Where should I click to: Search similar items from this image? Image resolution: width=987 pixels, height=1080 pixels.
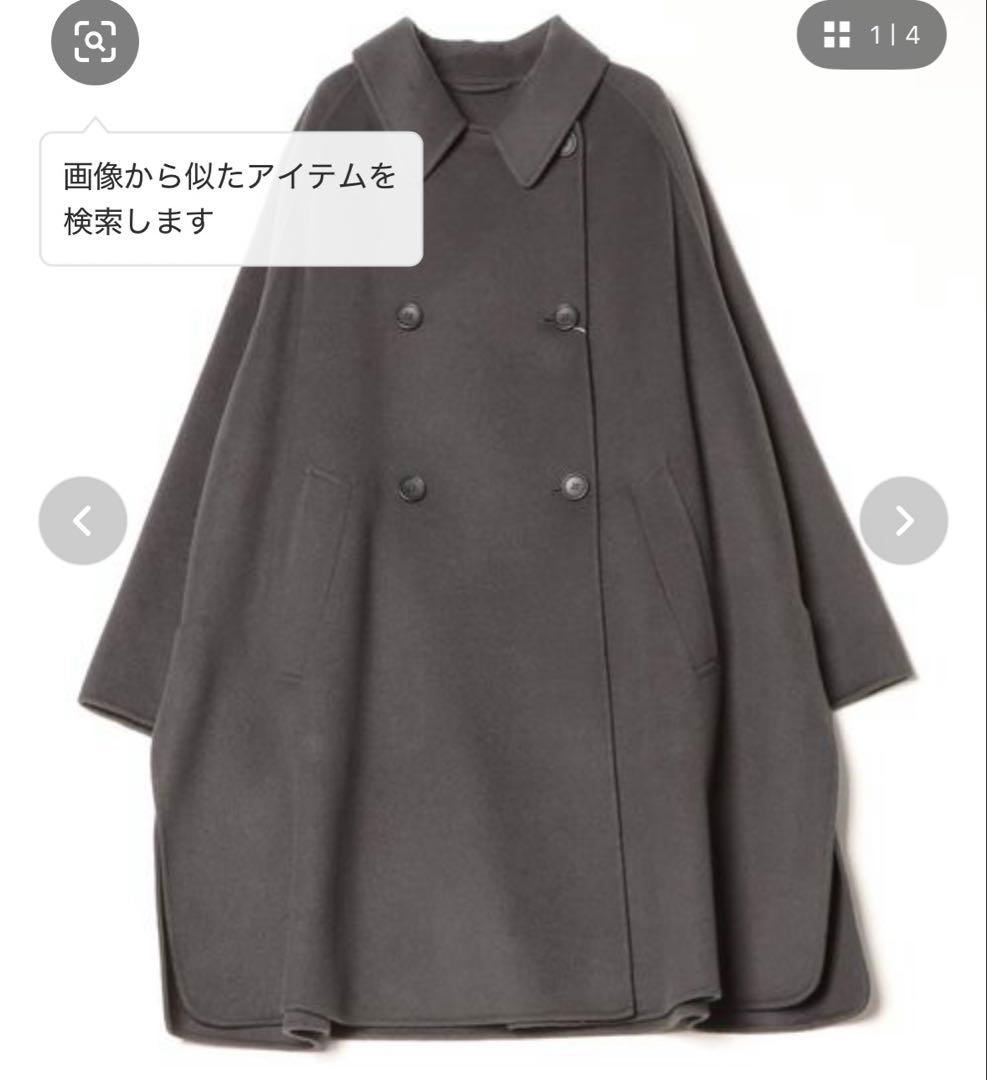94,41
